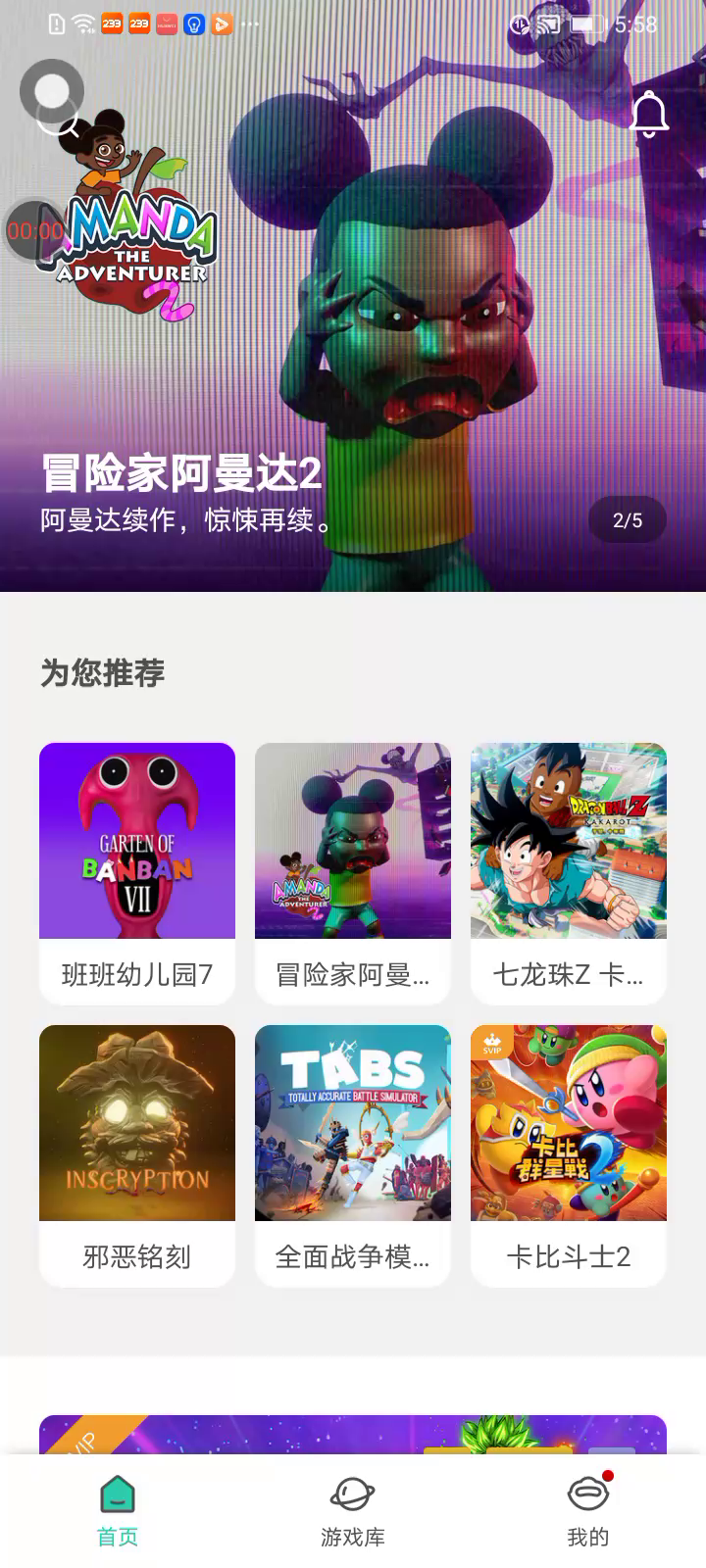This screenshot has width=706, height=1568.
Task: Select the 首页 tab
Action: pyautogui.click(x=118, y=1511)
